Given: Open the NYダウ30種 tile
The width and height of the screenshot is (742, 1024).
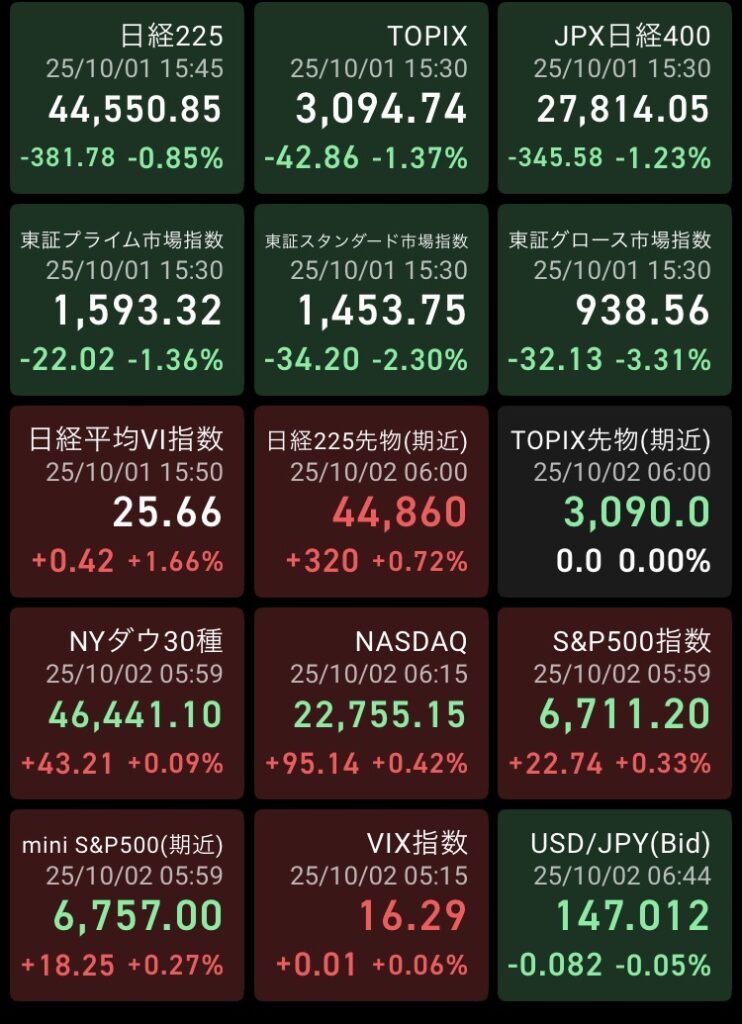Looking at the screenshot, I should 127,703.
